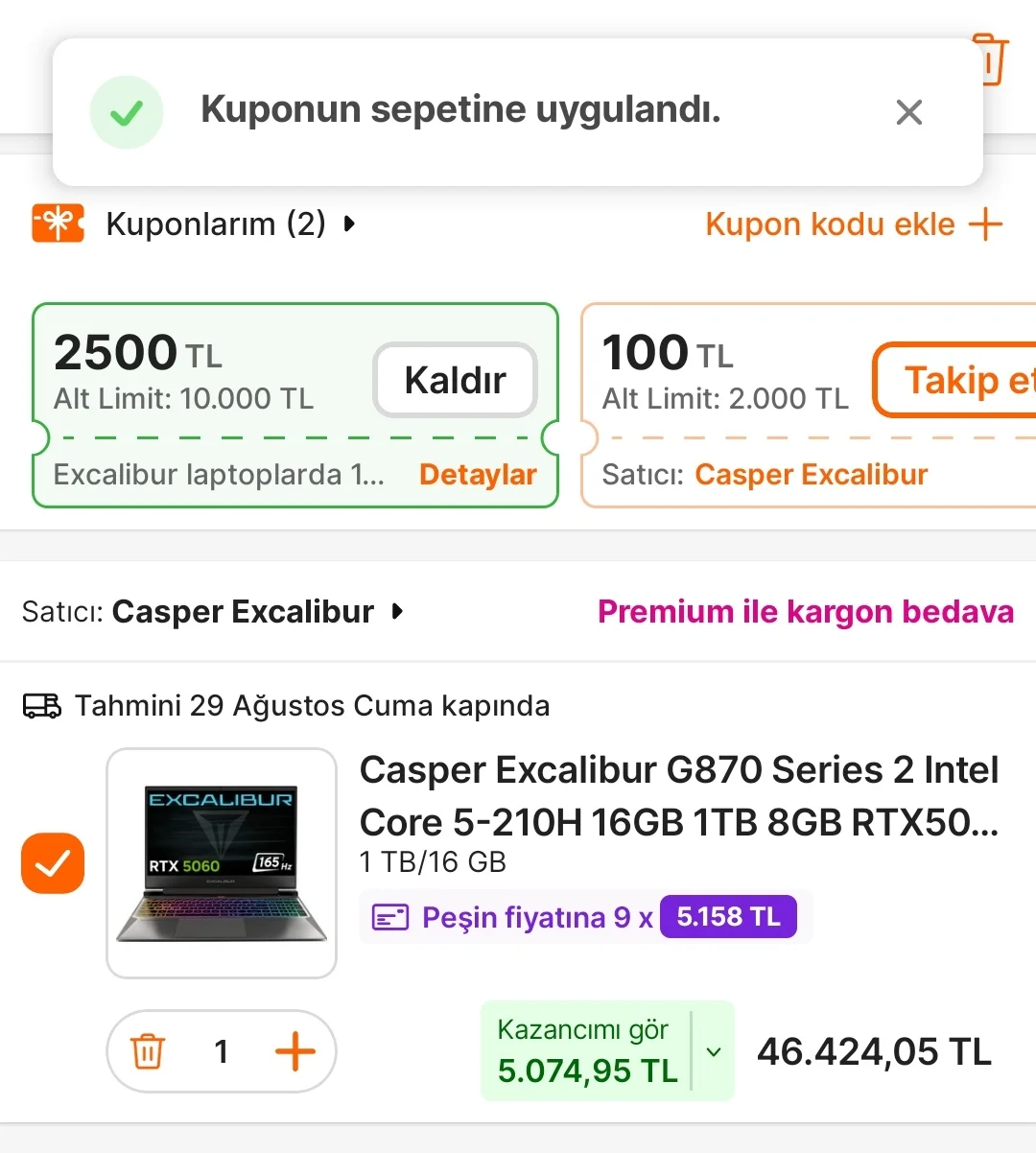1036x1153 pixels.
Task: Uncheck the Casper Excalibur G870 cart item
Action: click(x=53, y=863)
